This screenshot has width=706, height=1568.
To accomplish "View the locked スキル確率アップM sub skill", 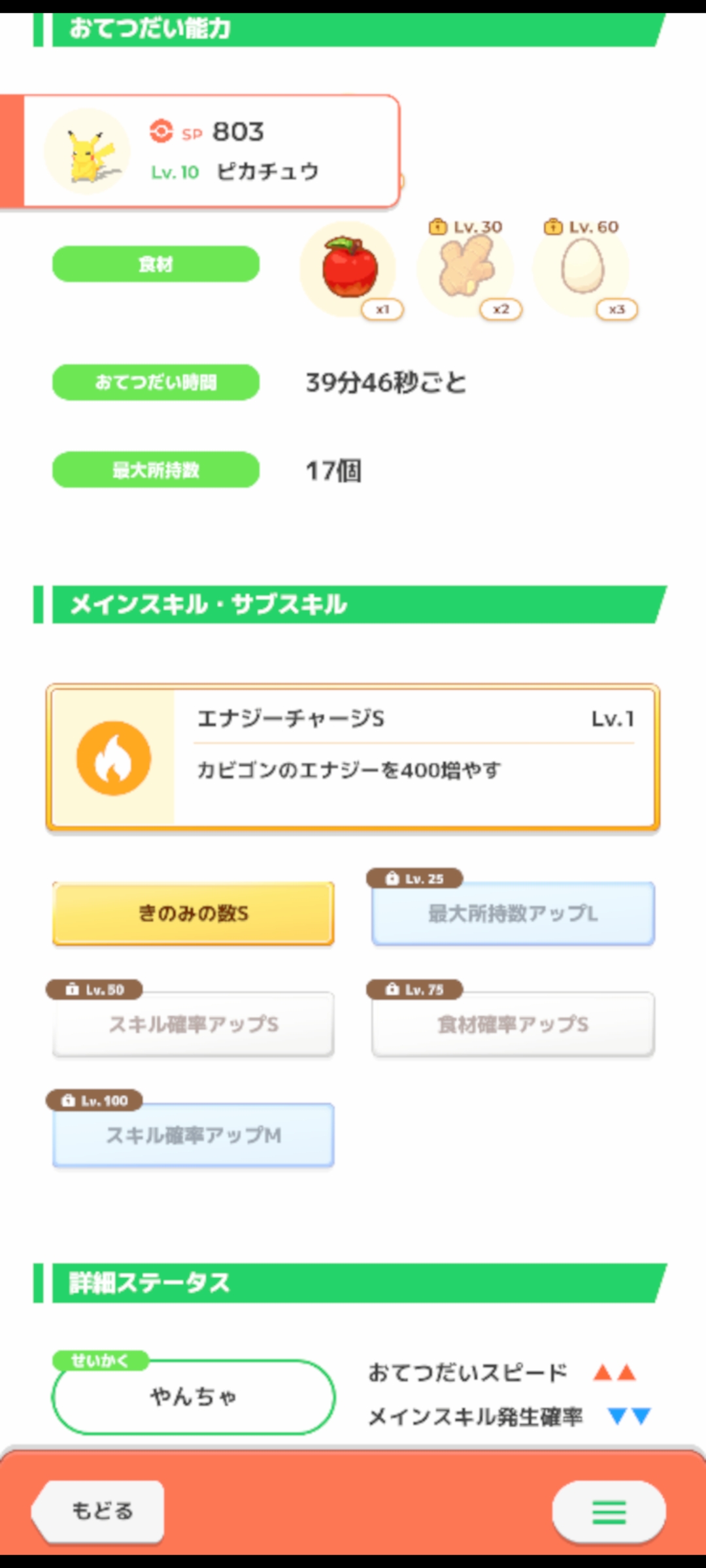I will [x=193, y=1135].
